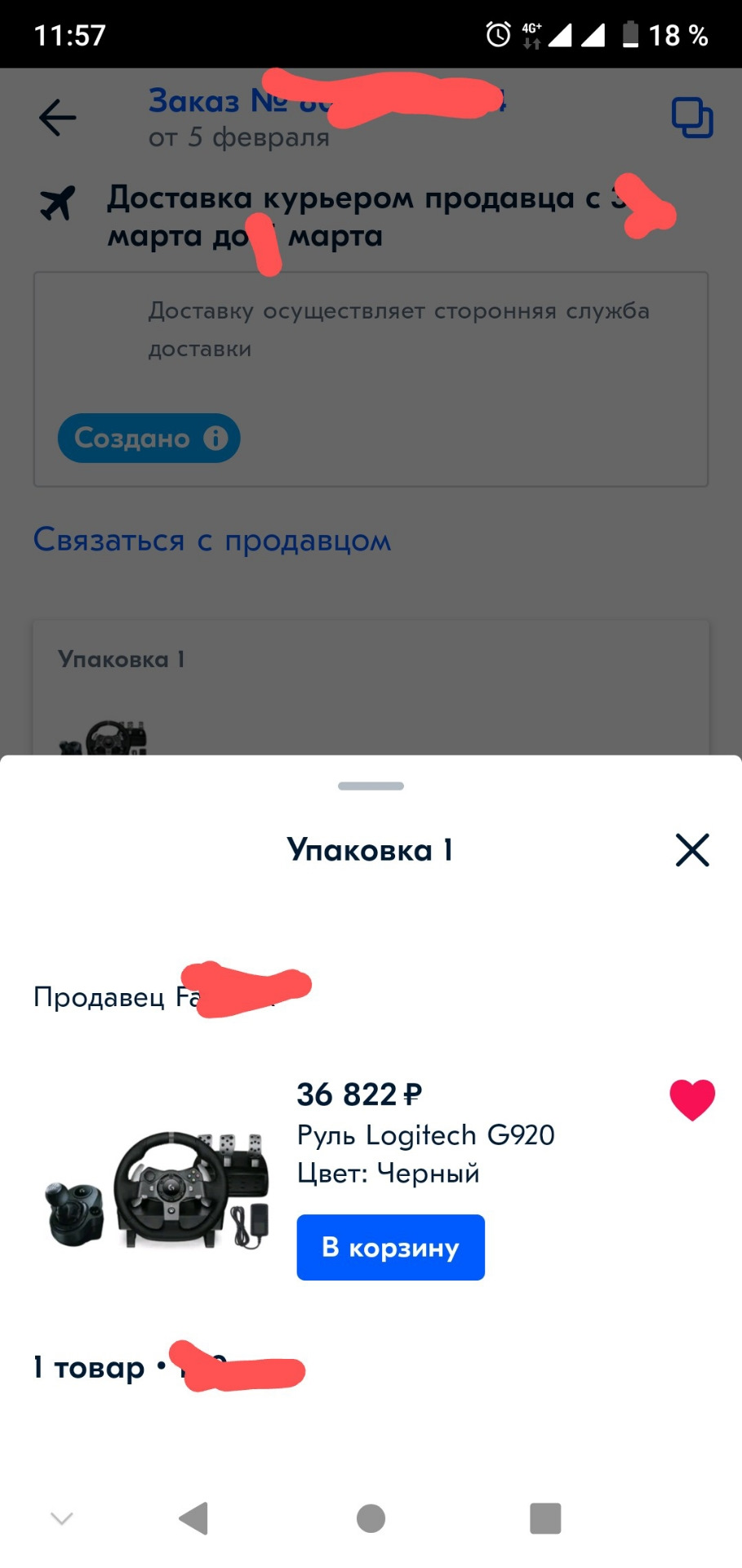Add Руль Logitech G920 to cart

click(x=390, y=1247)
